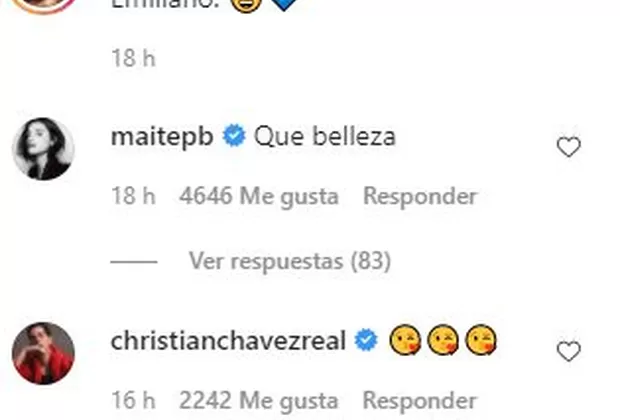Expand Ver respuestas (83)
Viewport: 620px width, 420px height.
click(x=289, y=262)
